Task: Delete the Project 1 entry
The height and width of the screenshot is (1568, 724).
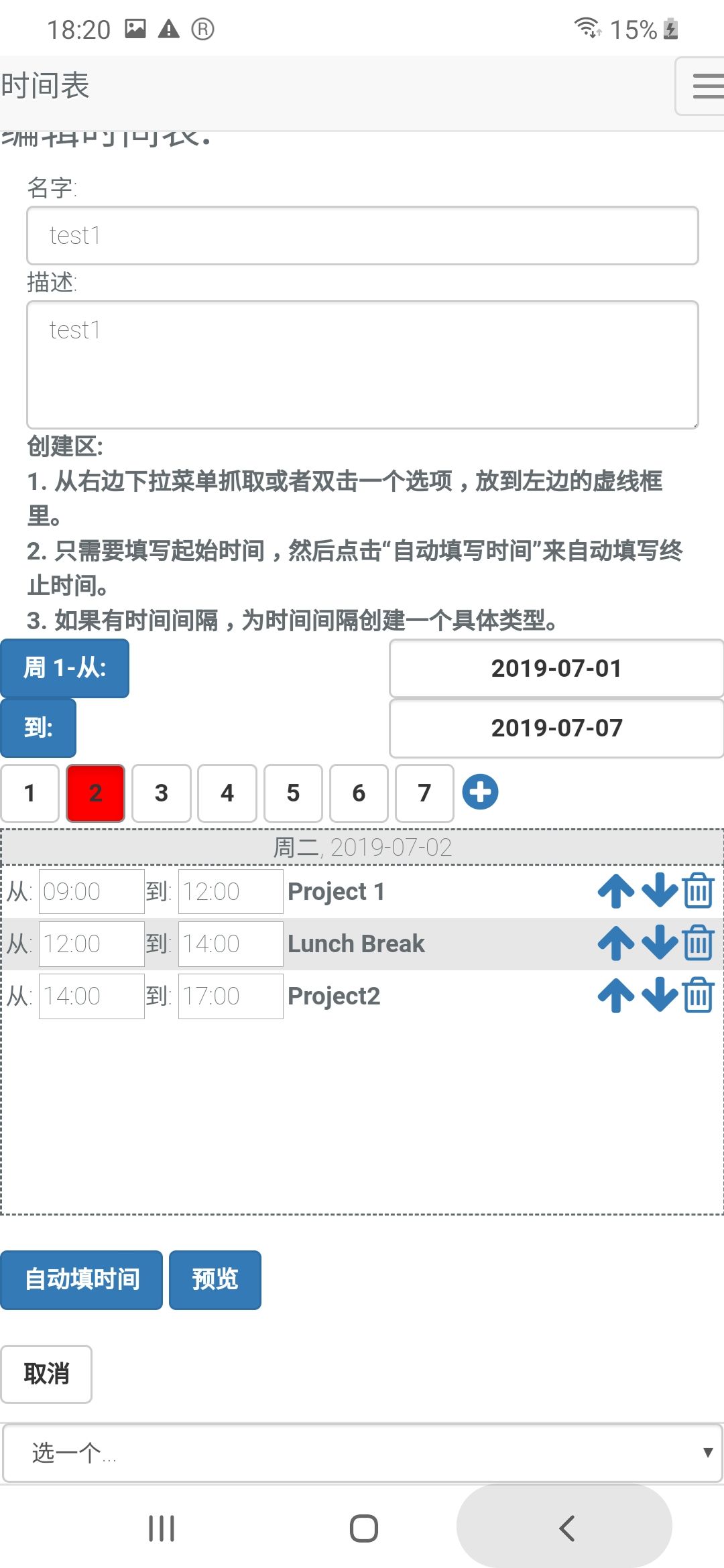Action: point(699,891)
